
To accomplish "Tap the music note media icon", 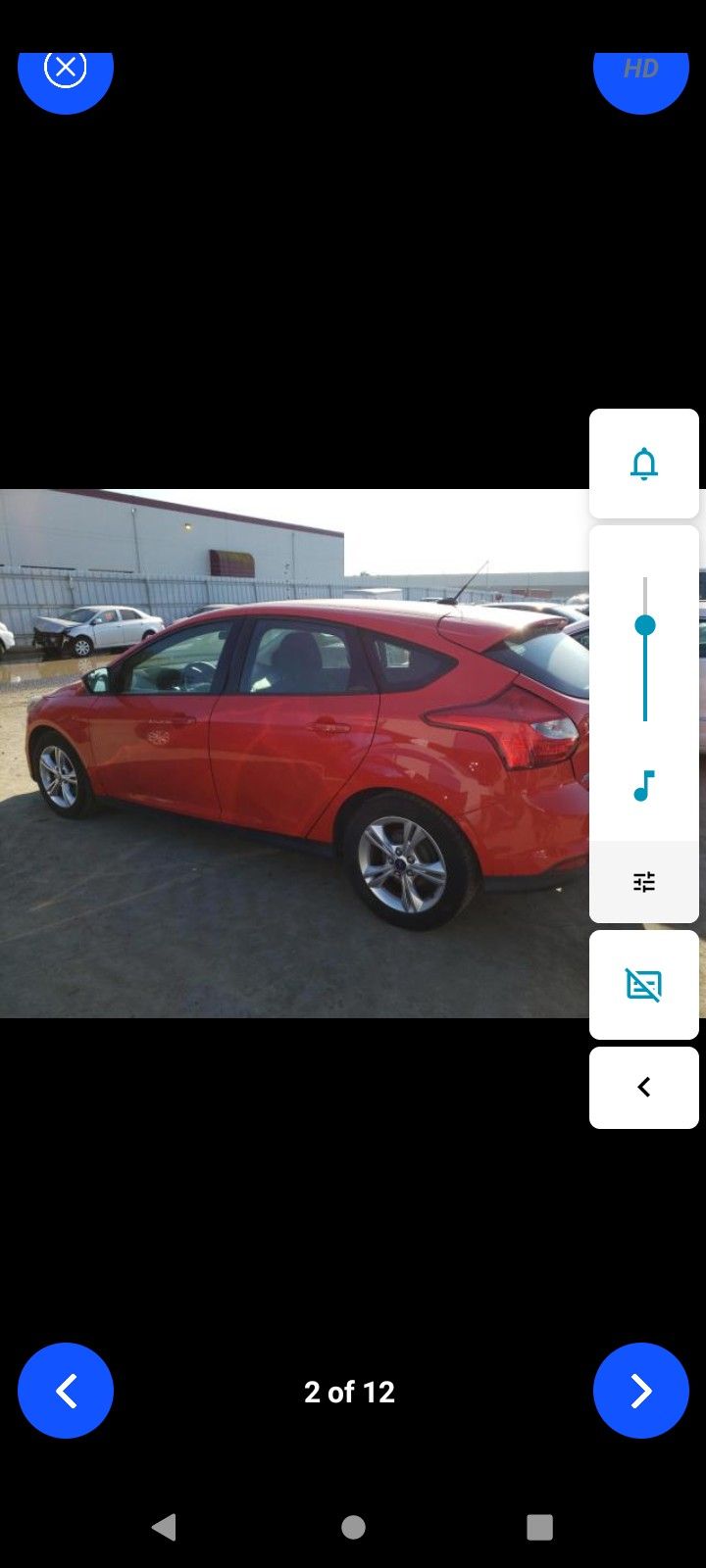I will click(644, 786).
